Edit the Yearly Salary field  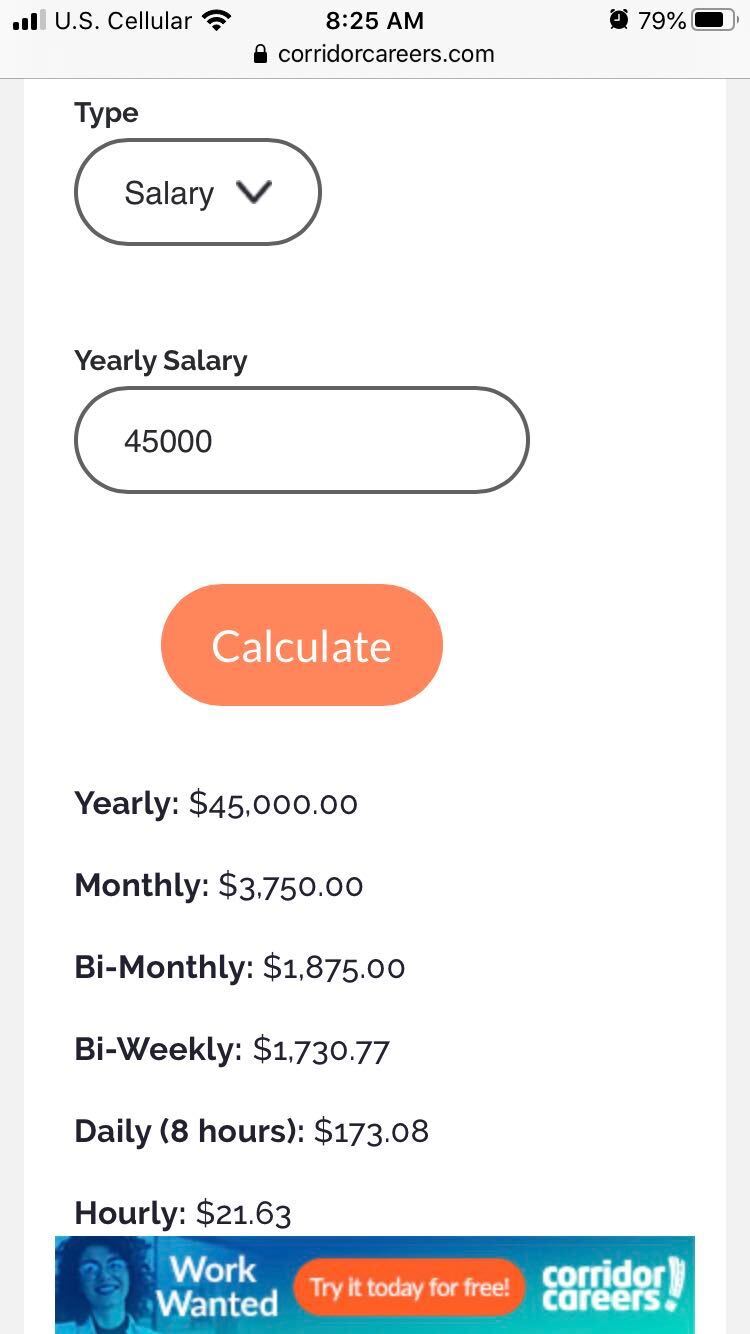(301, 440)
